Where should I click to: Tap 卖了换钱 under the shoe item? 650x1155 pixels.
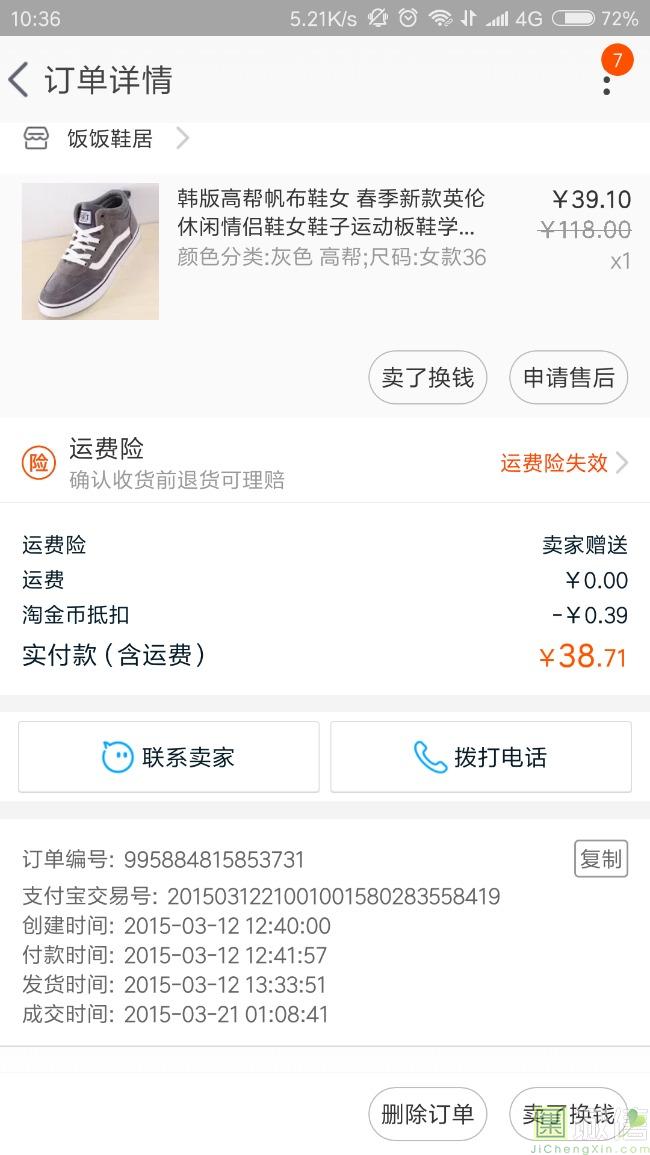(x=428, y=378)
